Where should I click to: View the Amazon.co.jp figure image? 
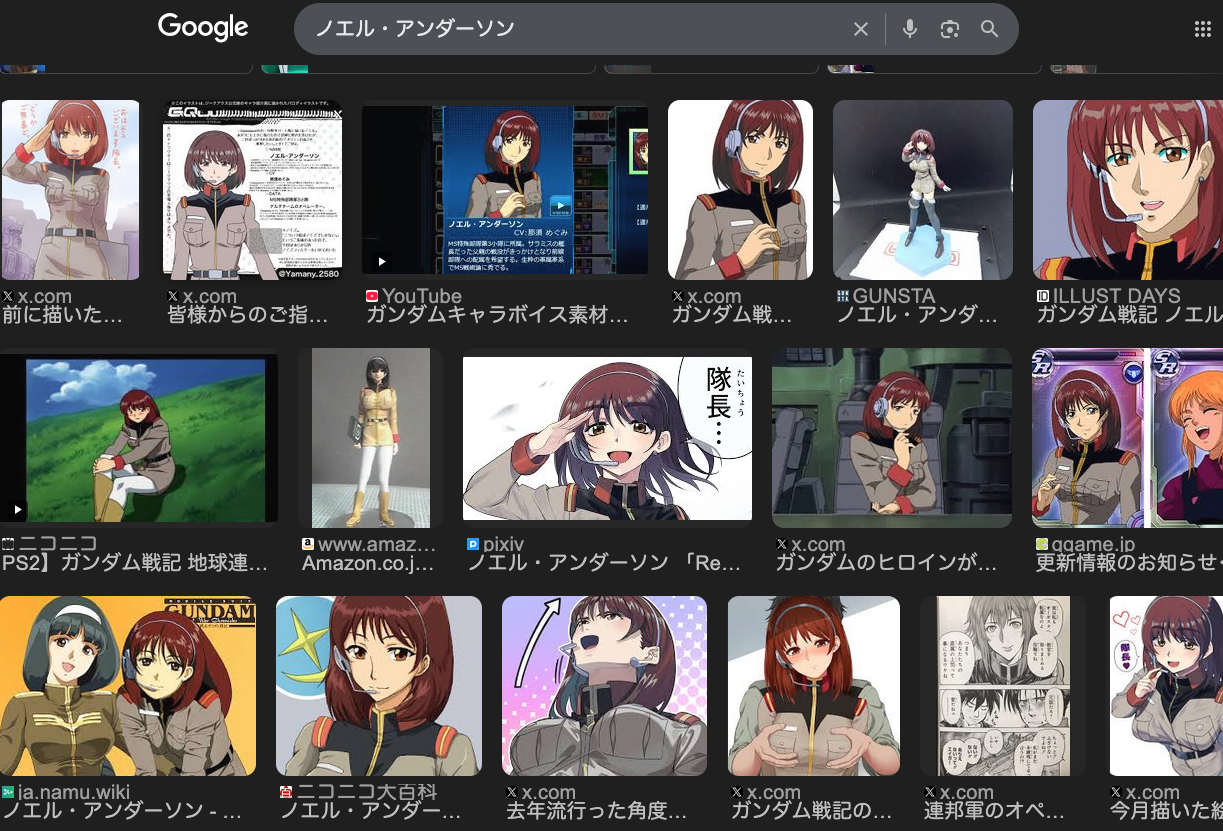pos(369,437)
